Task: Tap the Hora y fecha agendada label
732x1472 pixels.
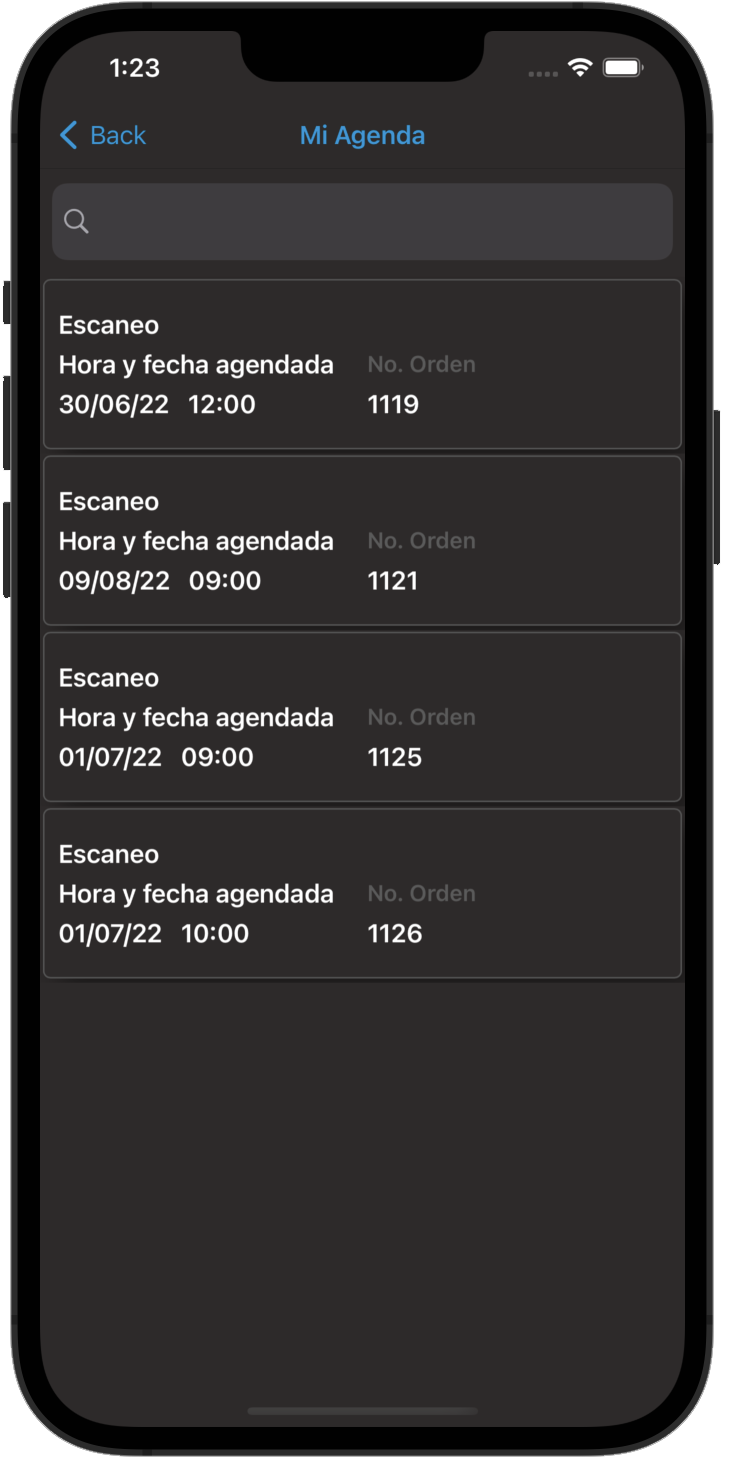Action: pyautogui.click(x=196, y=364)
